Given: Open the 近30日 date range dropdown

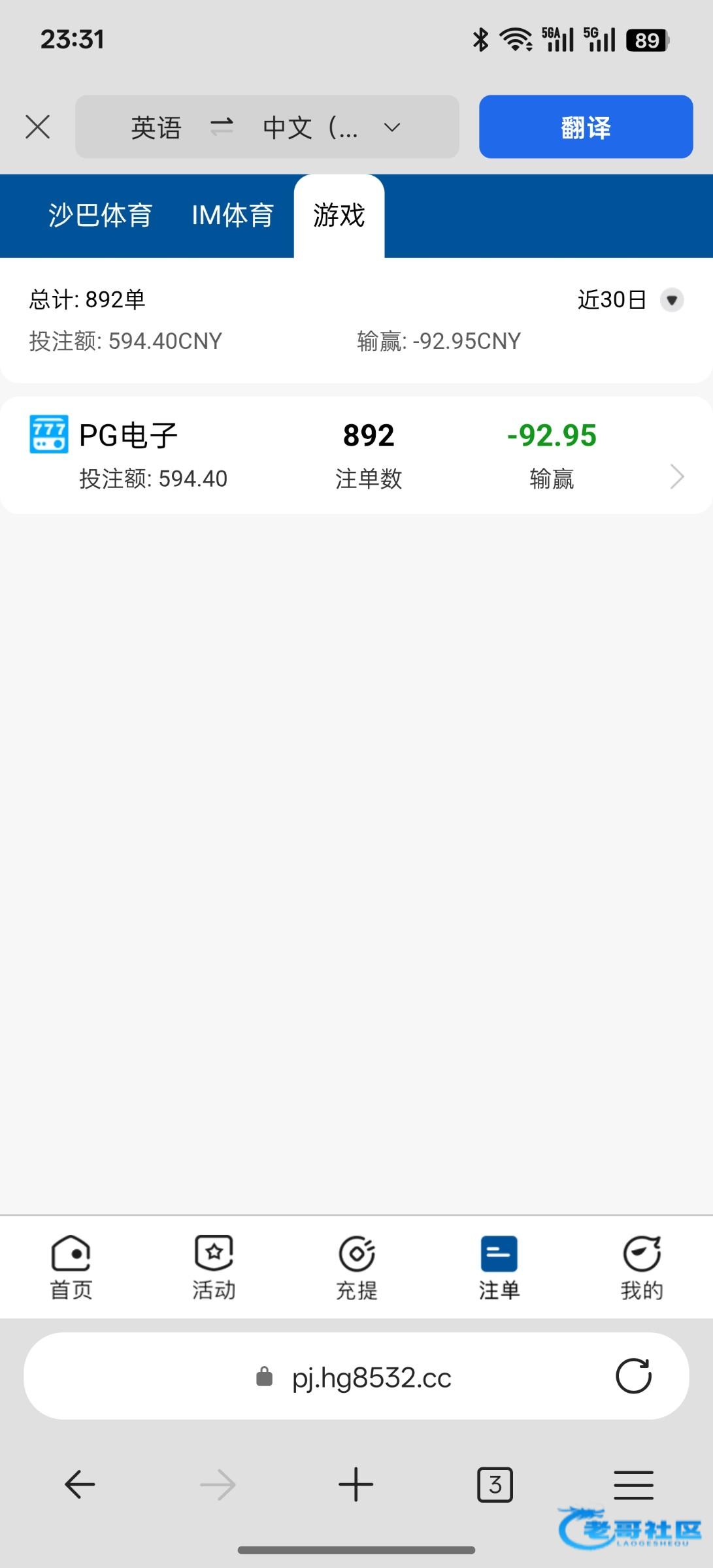Looking at the screenshot, I should click(630, 300).
